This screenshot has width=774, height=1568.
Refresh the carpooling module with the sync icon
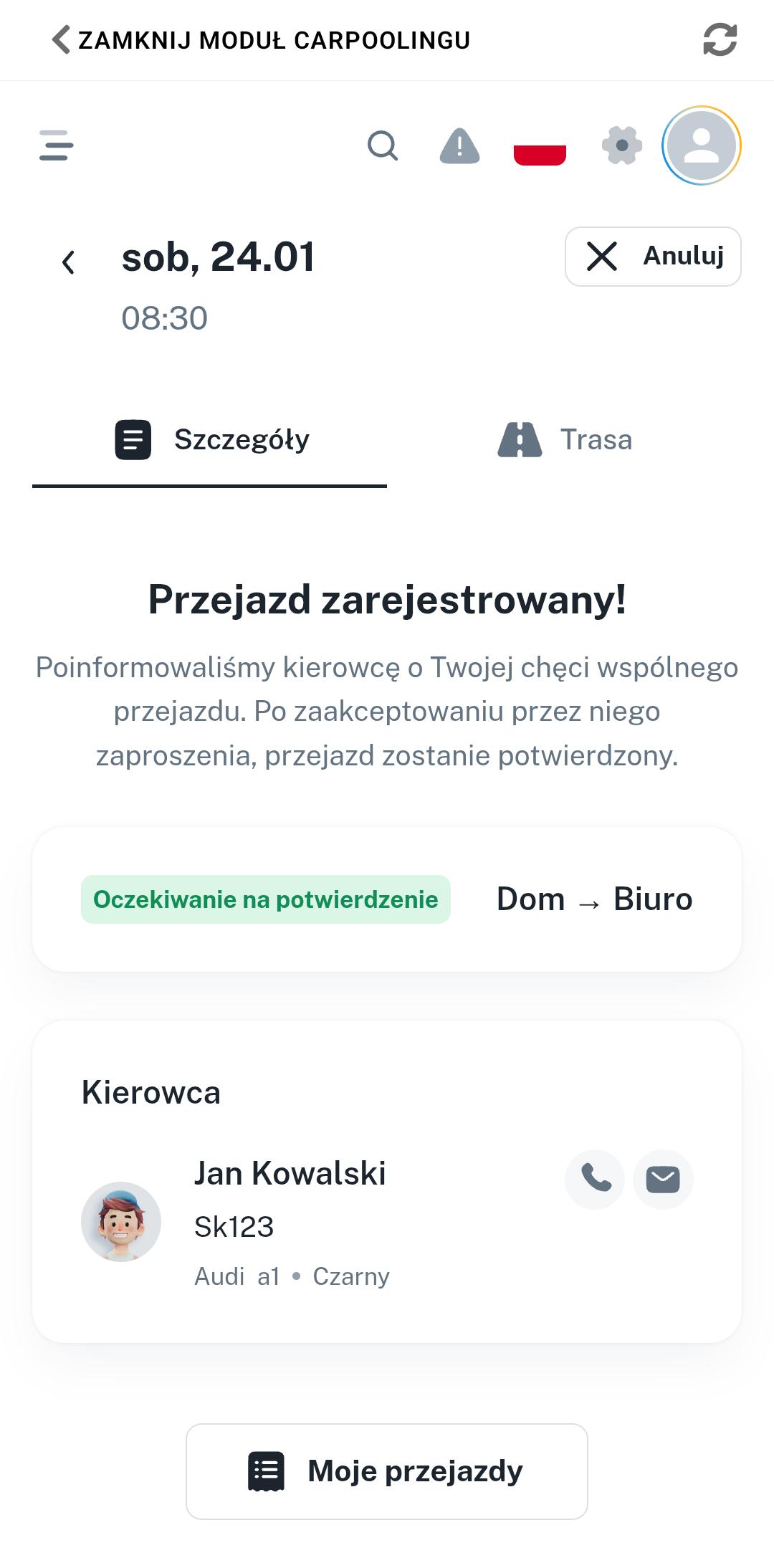(722, 39)
